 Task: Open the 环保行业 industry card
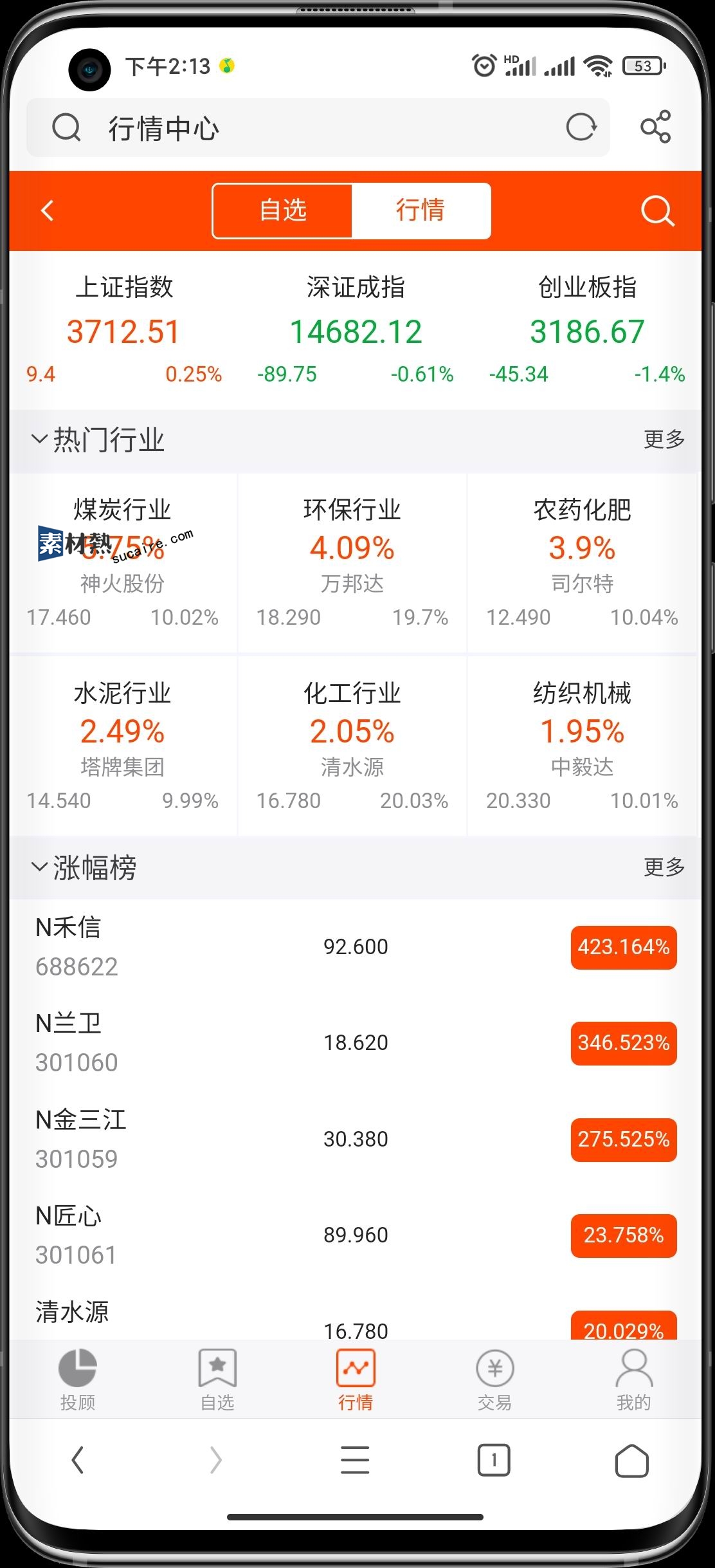[x=352, y=563]
